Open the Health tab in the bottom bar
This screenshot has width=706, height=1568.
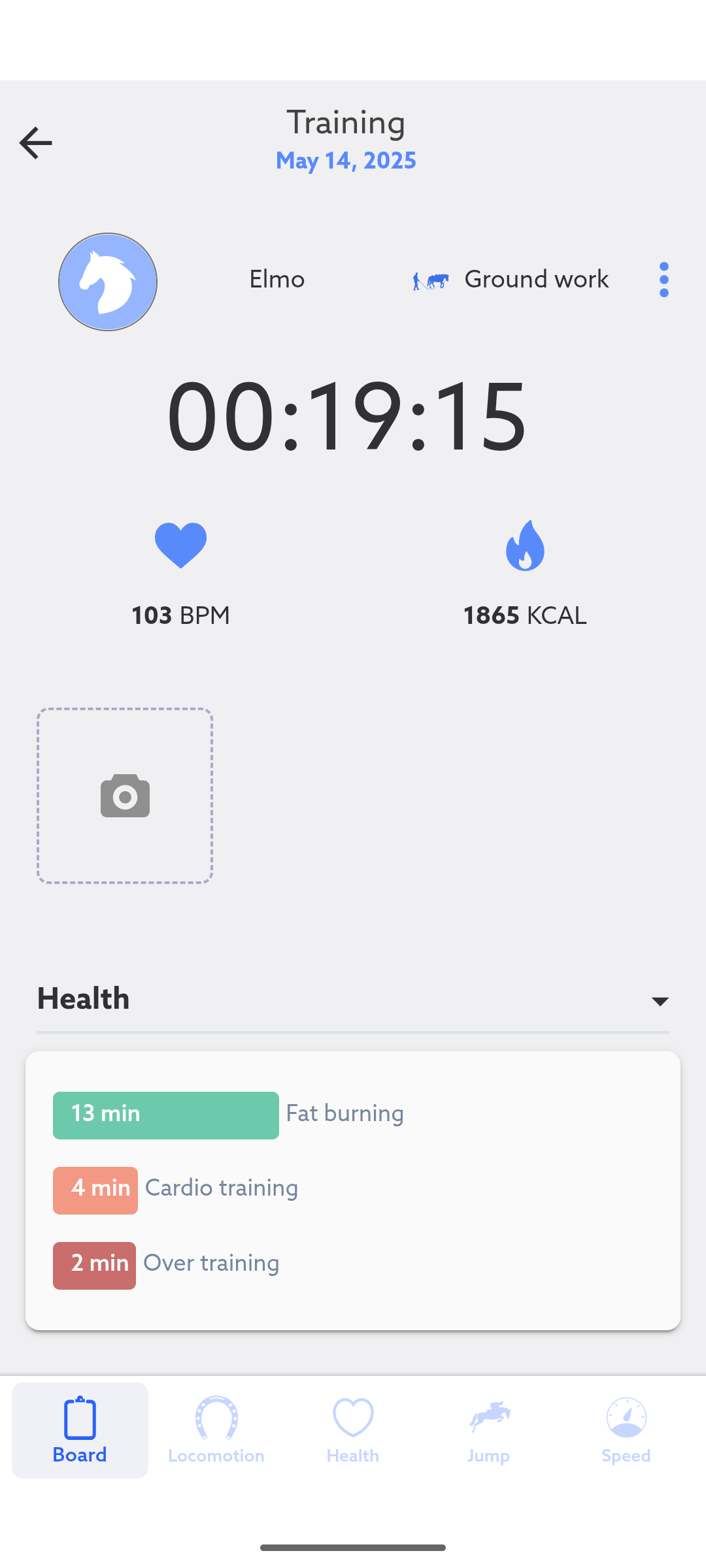point(353,1430)
